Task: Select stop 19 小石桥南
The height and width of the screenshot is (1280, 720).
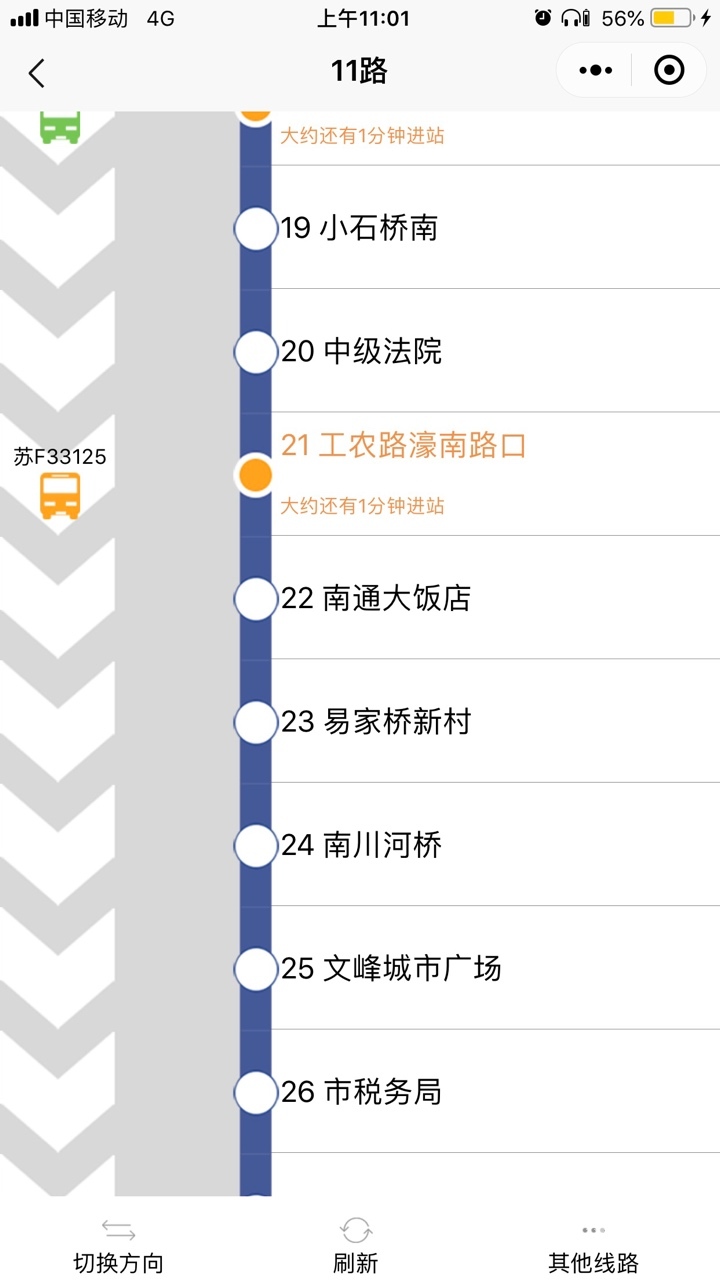Action: pos(360,228)
